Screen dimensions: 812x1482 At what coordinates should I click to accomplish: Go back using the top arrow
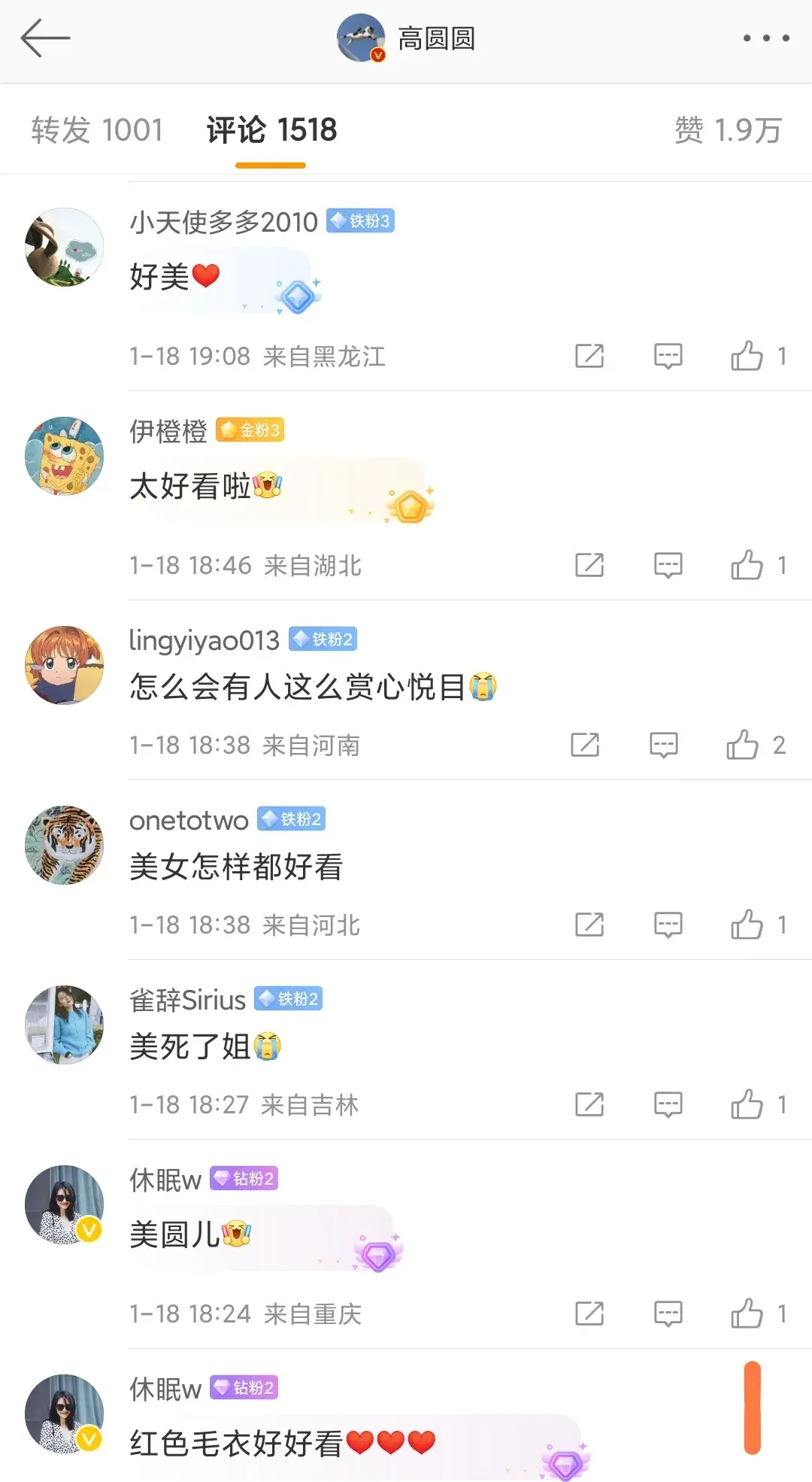pos(45,38)
